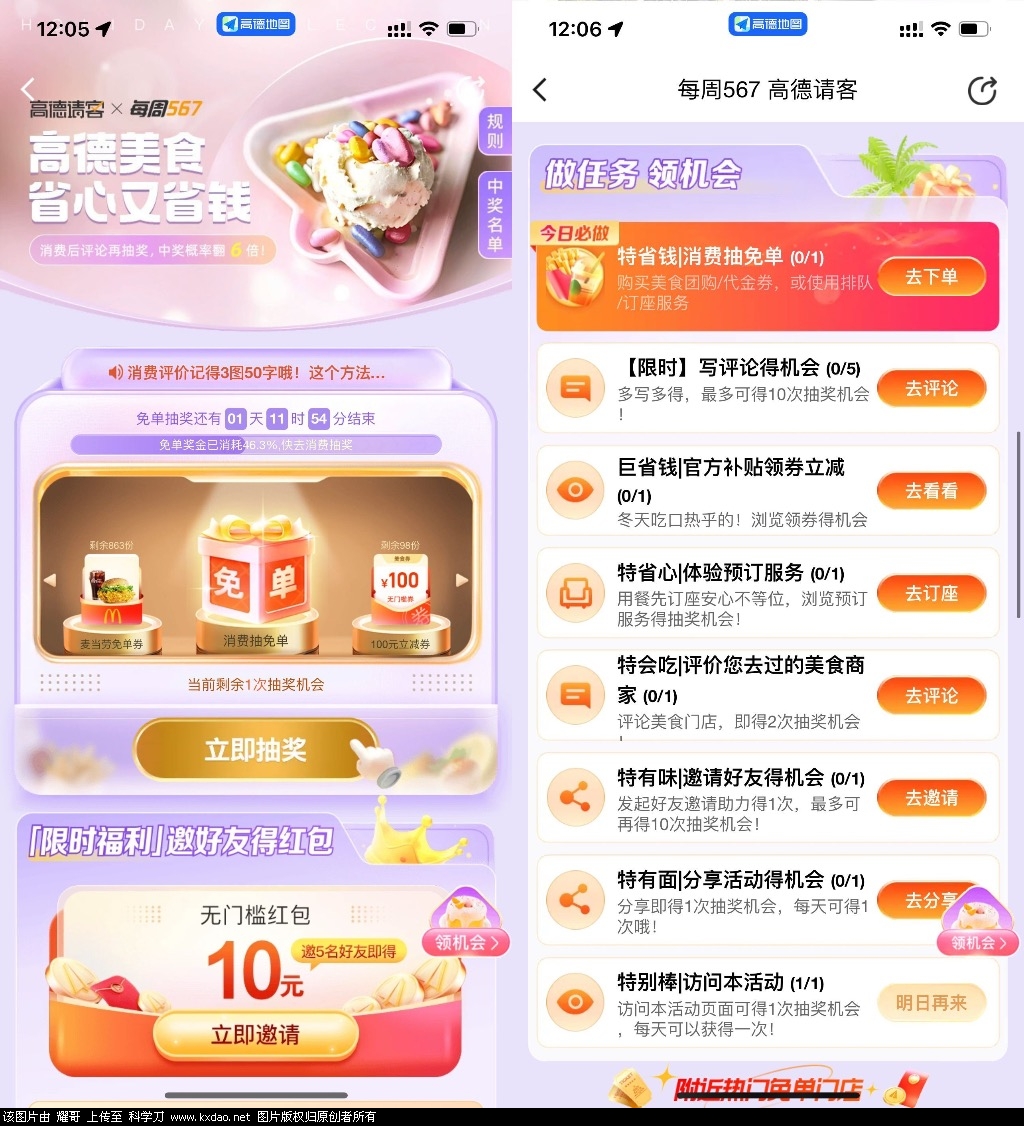Viewport: 1024px width, 1126px height.
Task: Tap 明日再来 for 特别棒访问本活动
Action: pyautogui.click(x=931, y=1003)
